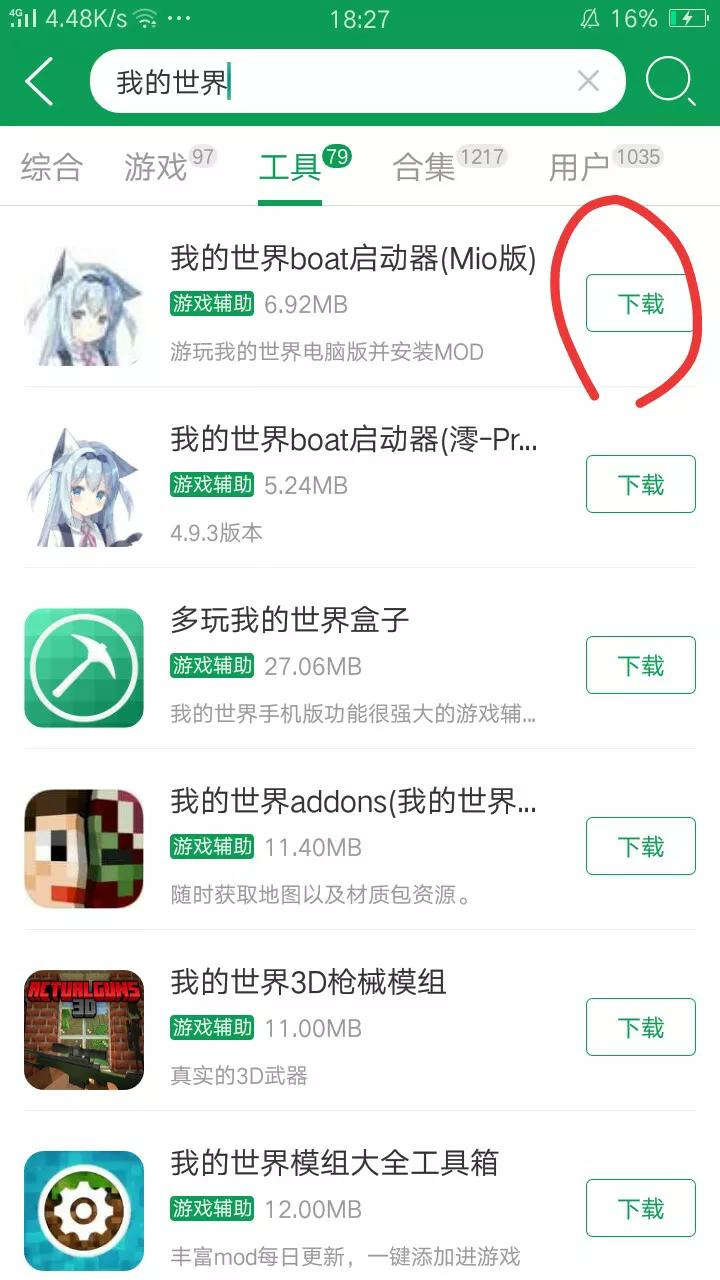Go back using the top-left arrow
The height and width of the screenshot is (1280, 720).
coord(40,81)
